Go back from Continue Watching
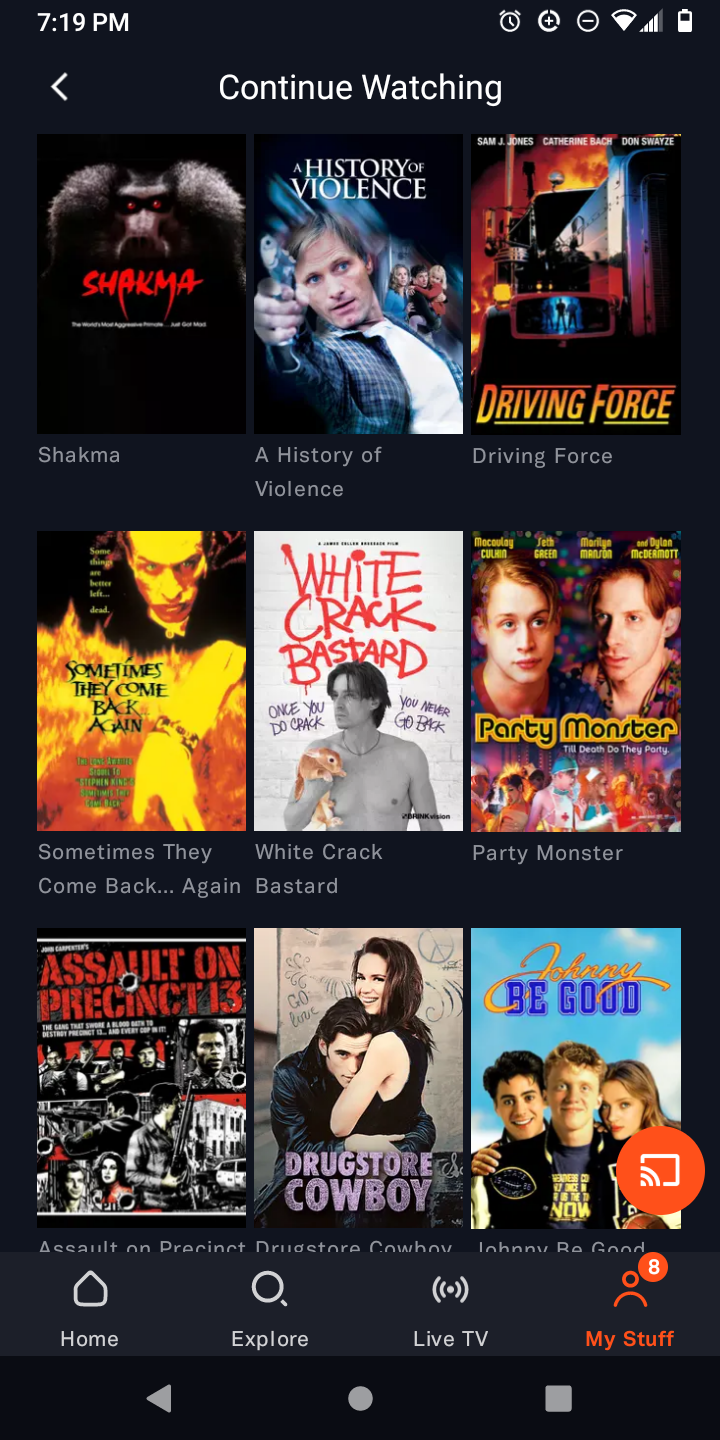This screenshot has width=720, height=1440. [60, 88]
